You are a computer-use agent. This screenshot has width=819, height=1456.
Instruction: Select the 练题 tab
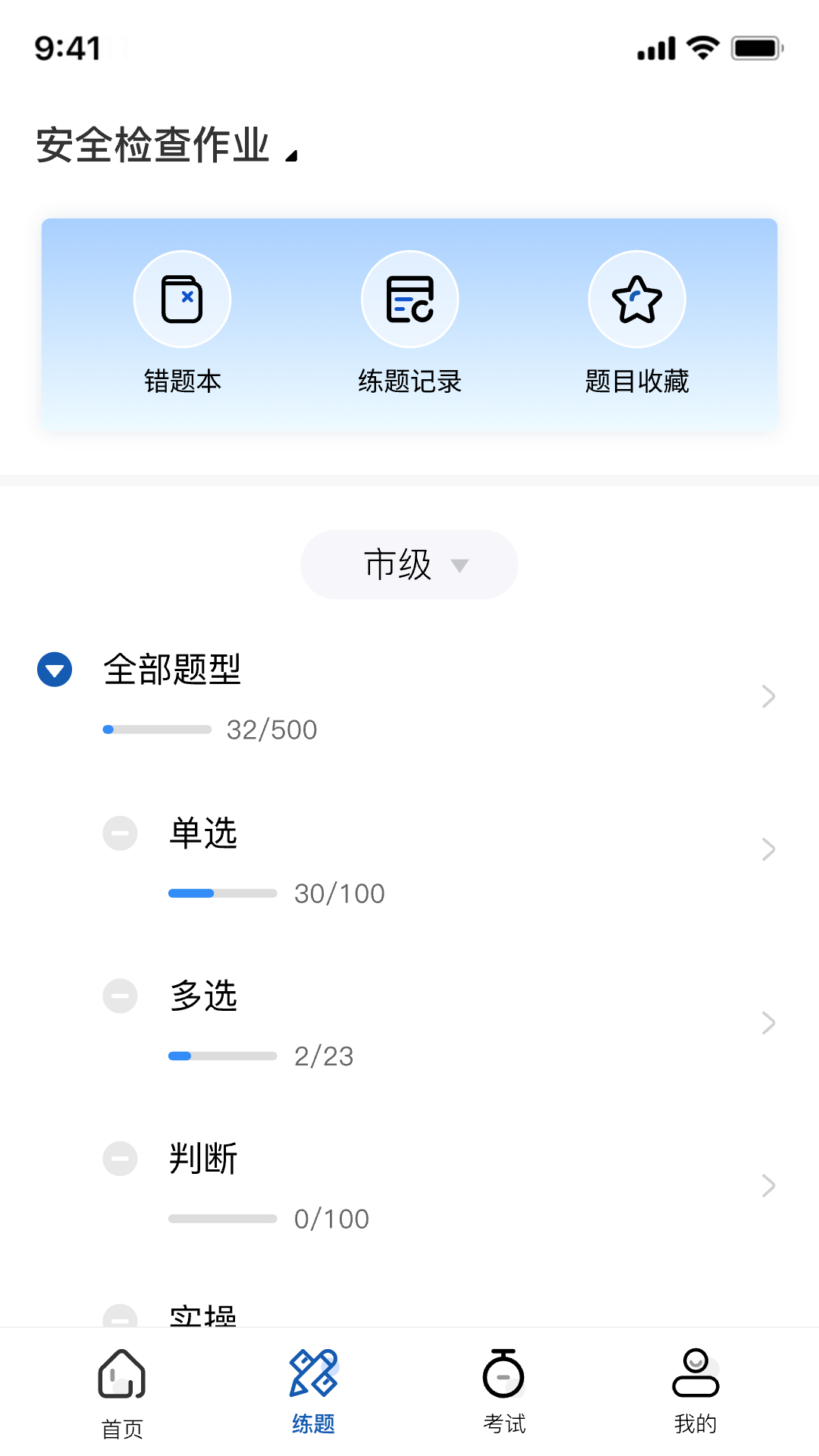click(313, 1392)
